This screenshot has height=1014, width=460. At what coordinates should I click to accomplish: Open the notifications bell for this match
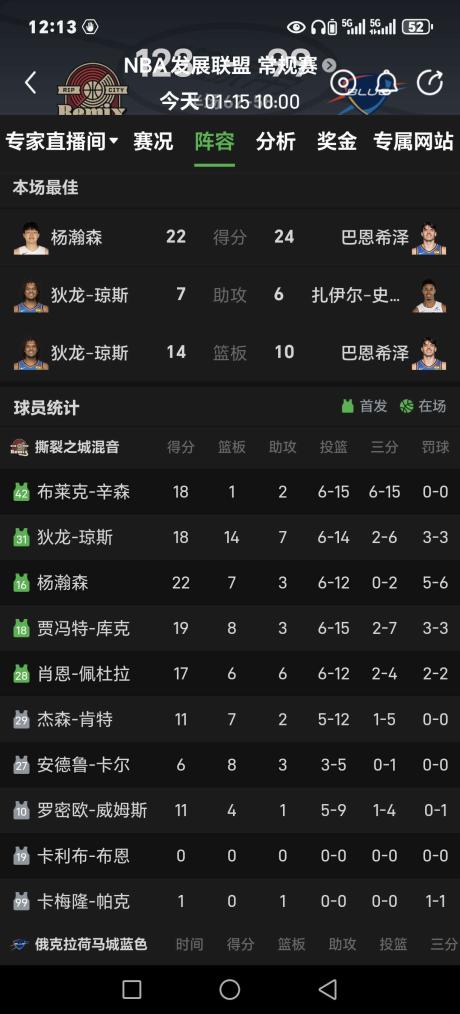click(386, 82)
